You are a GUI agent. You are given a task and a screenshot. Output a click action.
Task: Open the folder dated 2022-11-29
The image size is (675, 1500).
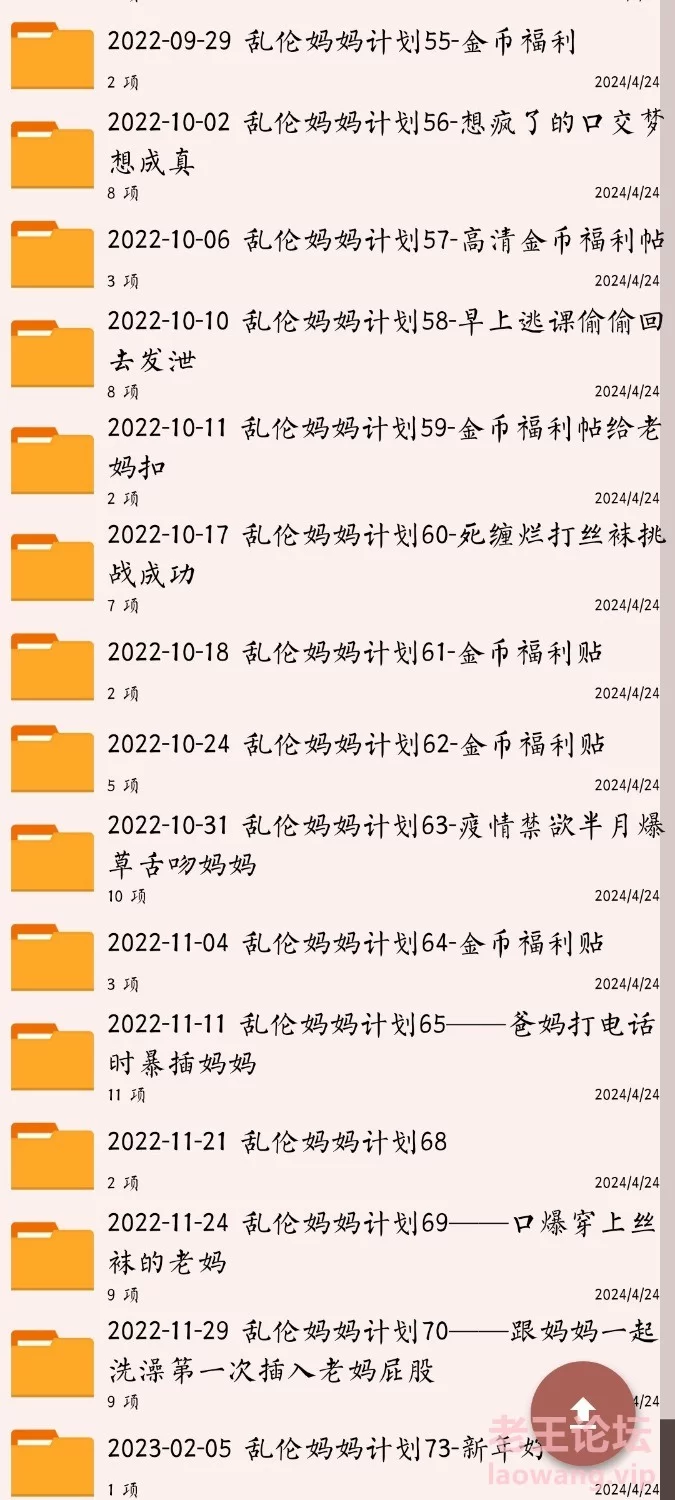click(337, 1361)
